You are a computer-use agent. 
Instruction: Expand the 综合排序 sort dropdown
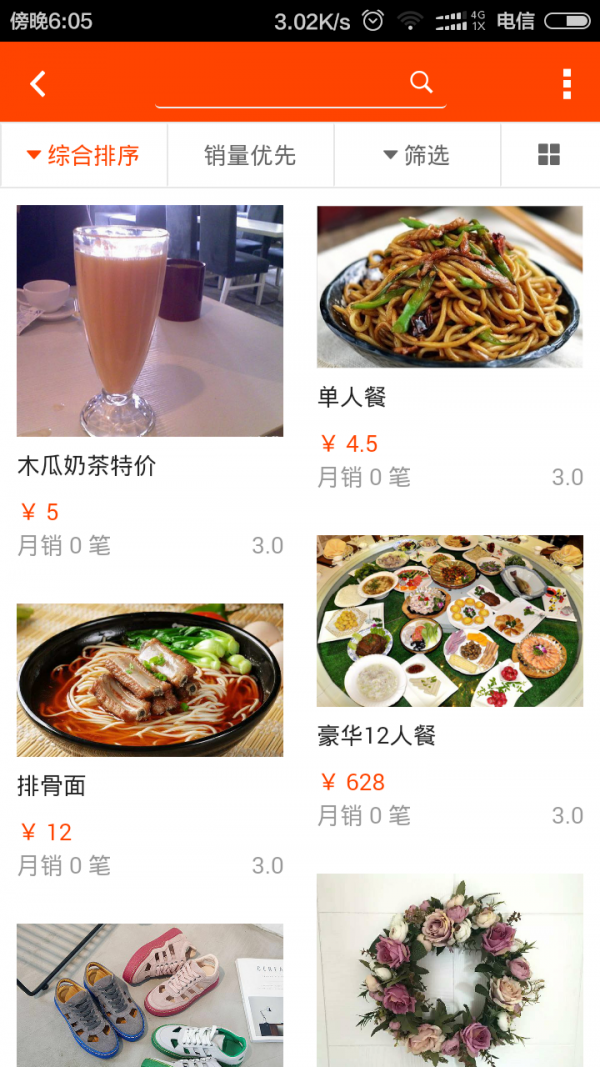pyautogui.click(x=84, y=155)
